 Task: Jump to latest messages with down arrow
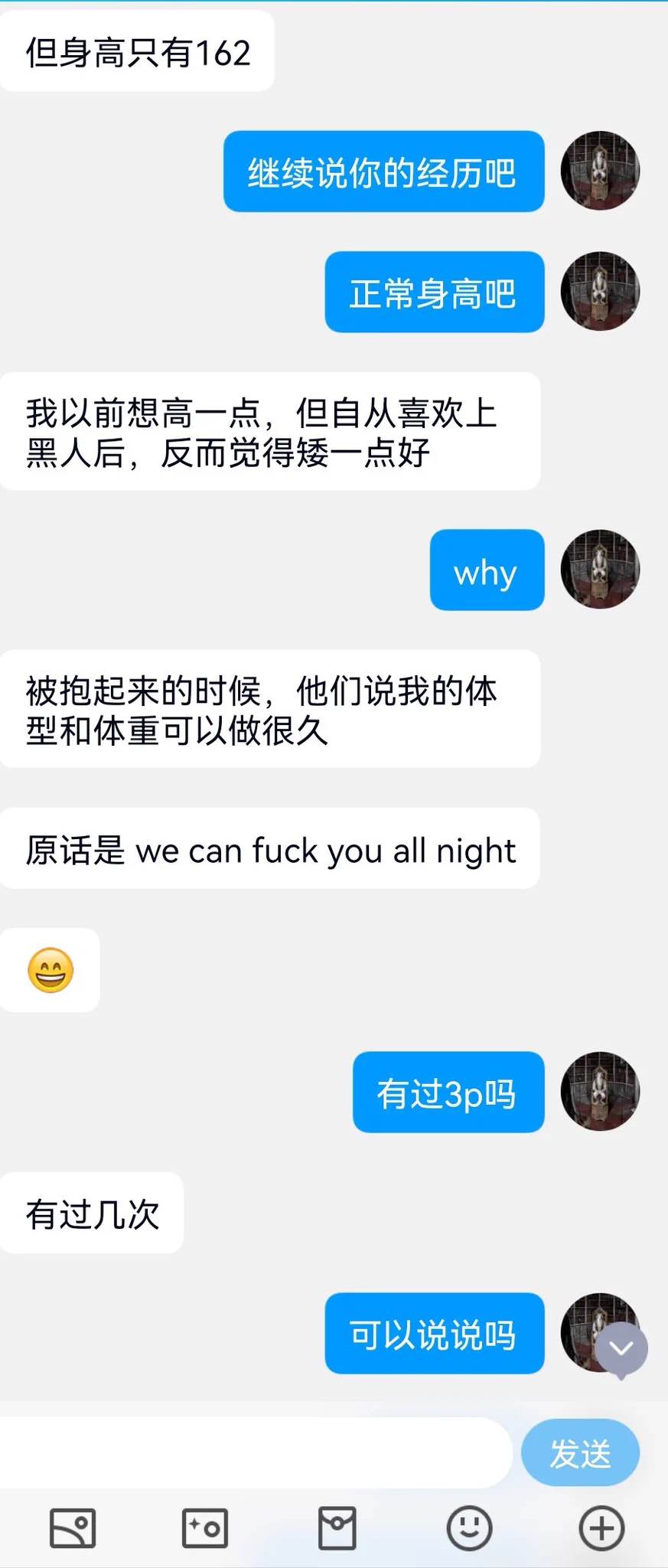point(621,1349)
